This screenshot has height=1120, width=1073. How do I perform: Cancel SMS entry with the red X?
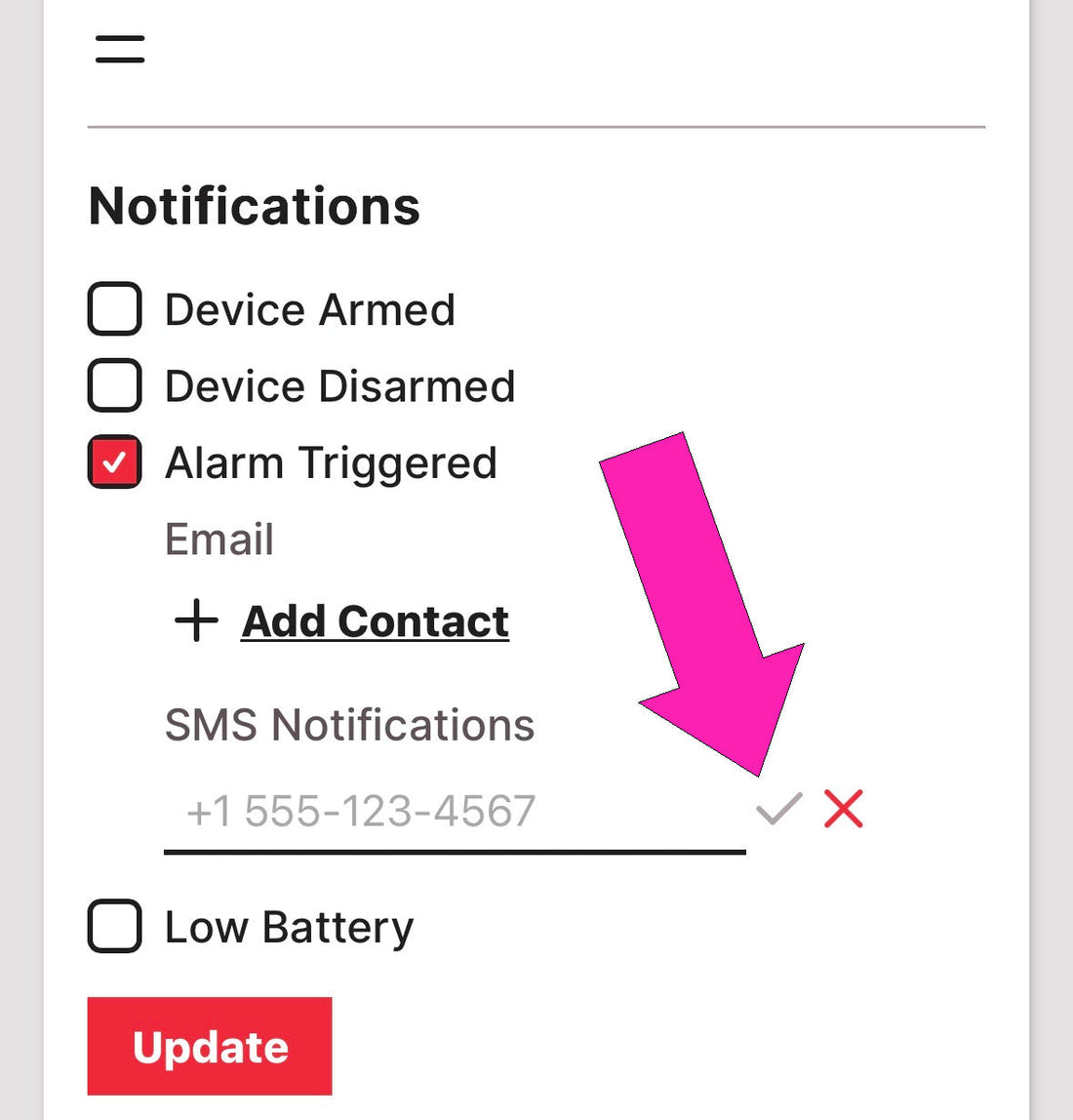pos(844,809)
